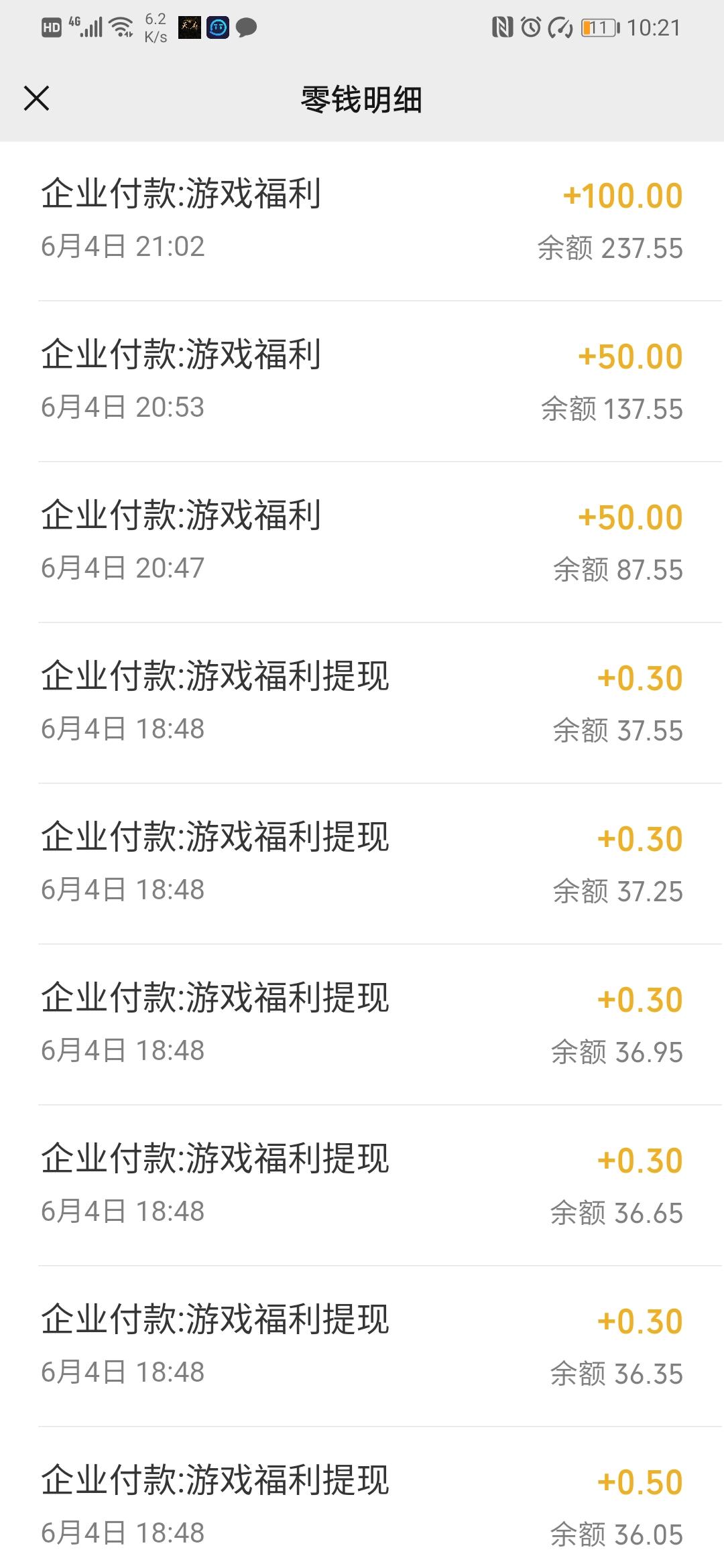
Task: Open the +100.00 企业付款 transaction at 21:02
Action: pyautogui.click(x=362, y=221)
